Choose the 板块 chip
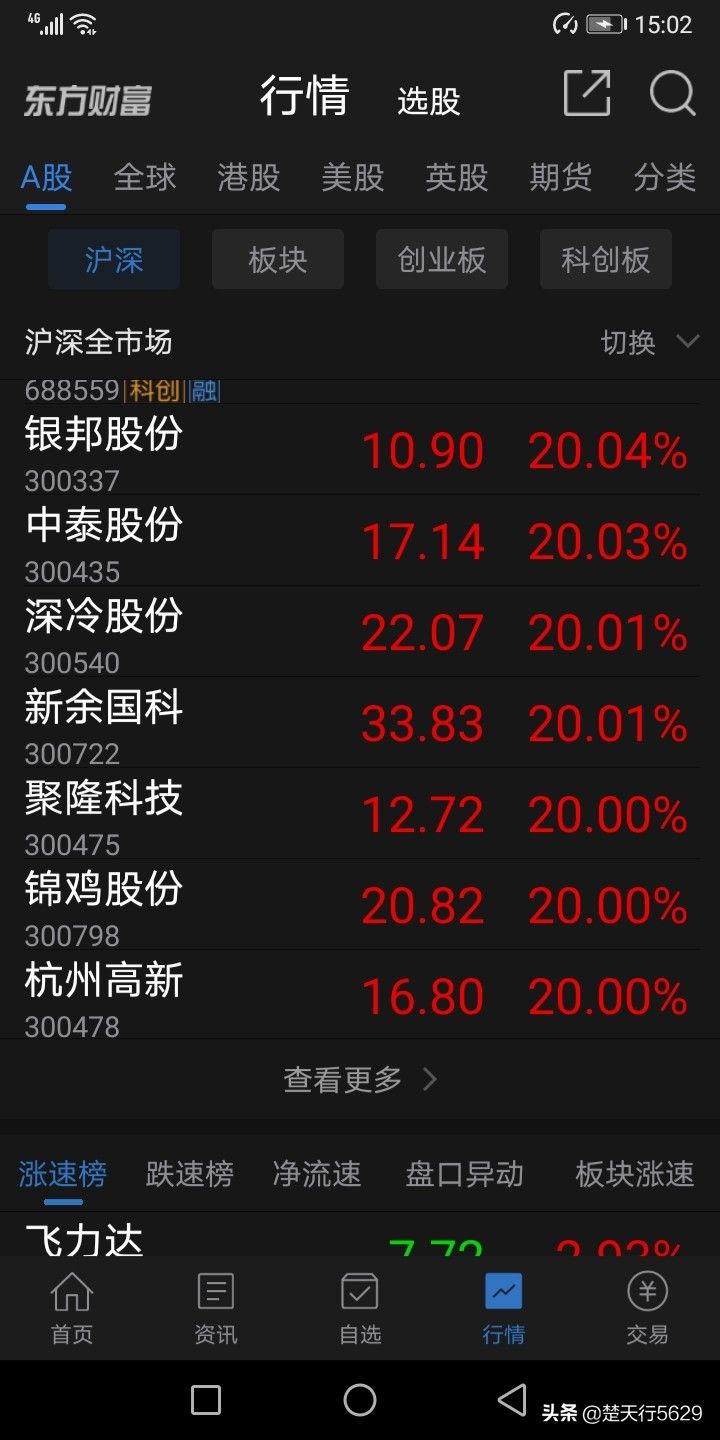 click(278, 259)
